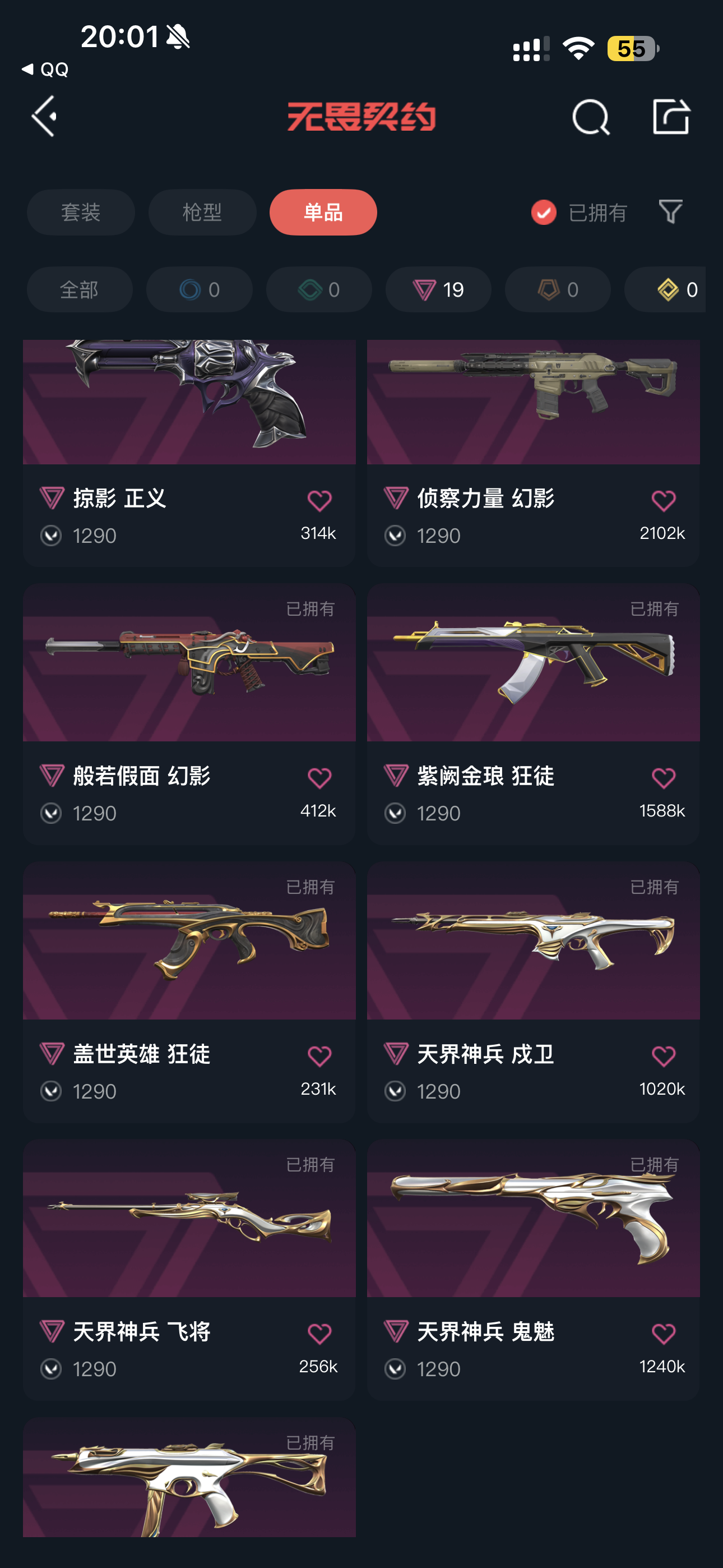Switch to the 枪型 tab
The image size is (723, 1568).
(x=202, y=213)
